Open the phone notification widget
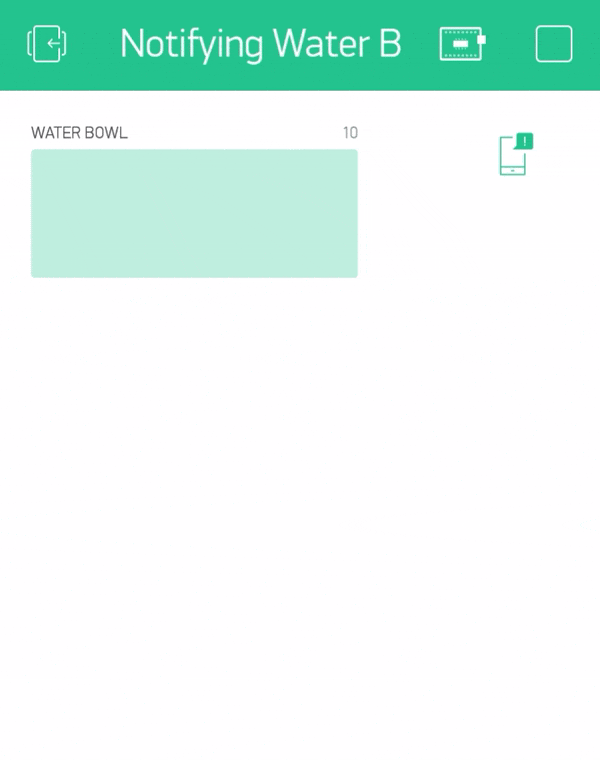600x760 pixels. 514,155
